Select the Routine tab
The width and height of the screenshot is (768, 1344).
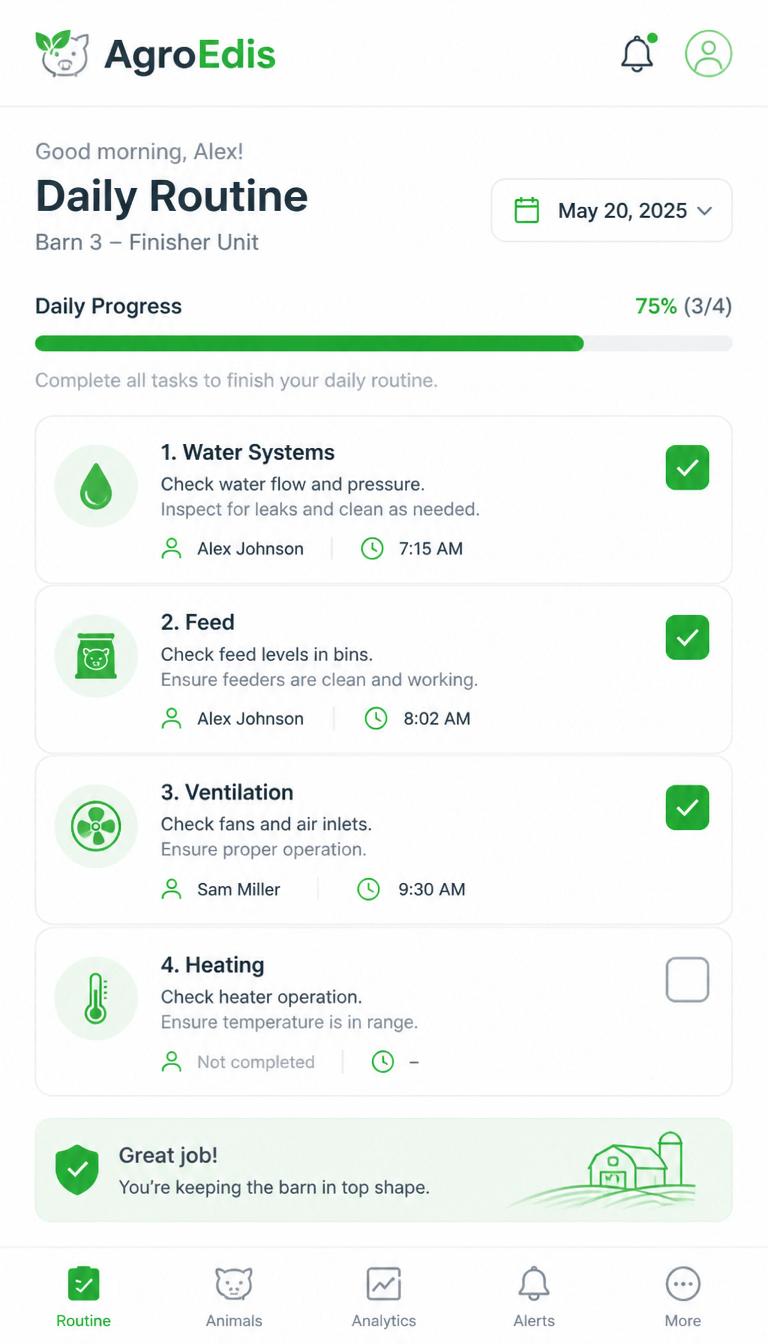click(x=84, y=1297)
